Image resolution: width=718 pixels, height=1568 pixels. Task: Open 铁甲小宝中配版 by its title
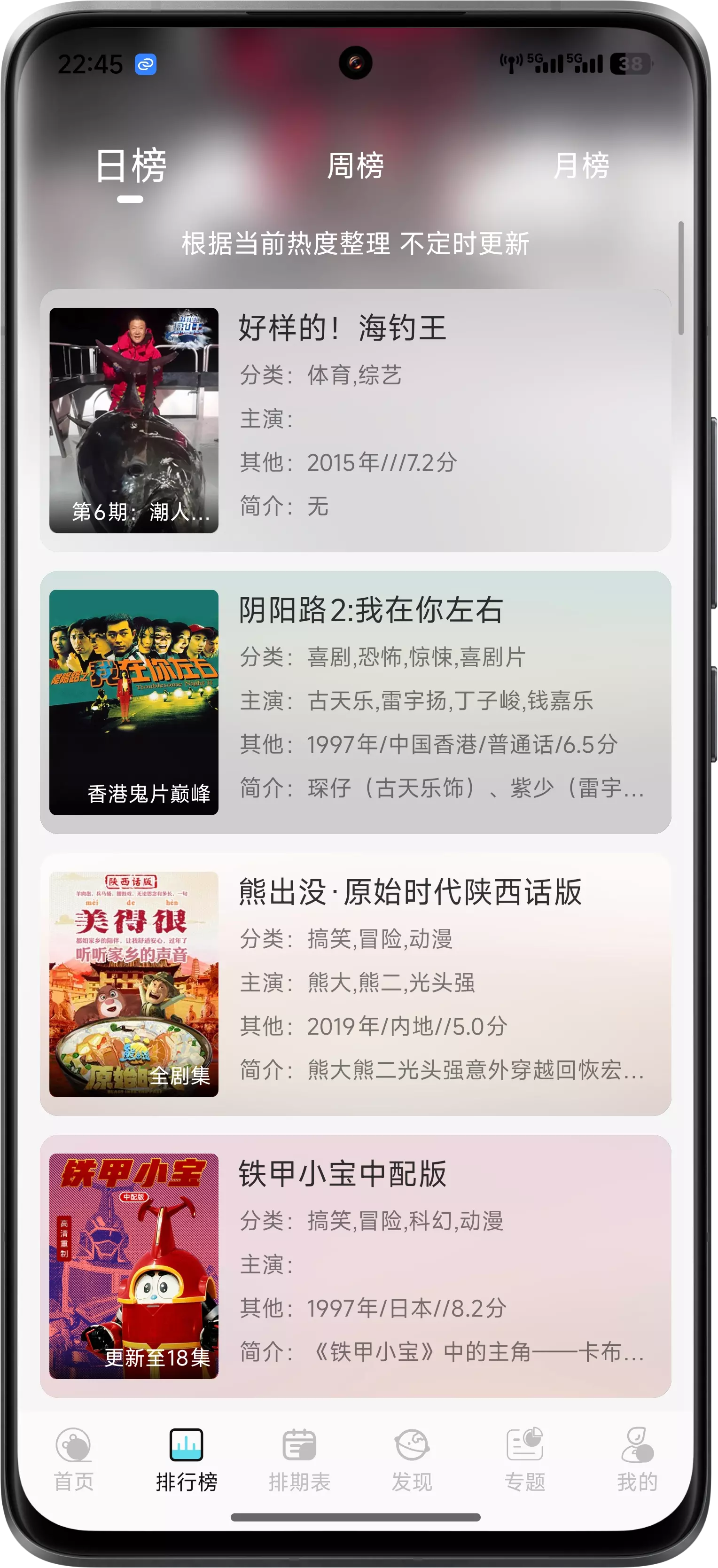tap(341, 1176)
